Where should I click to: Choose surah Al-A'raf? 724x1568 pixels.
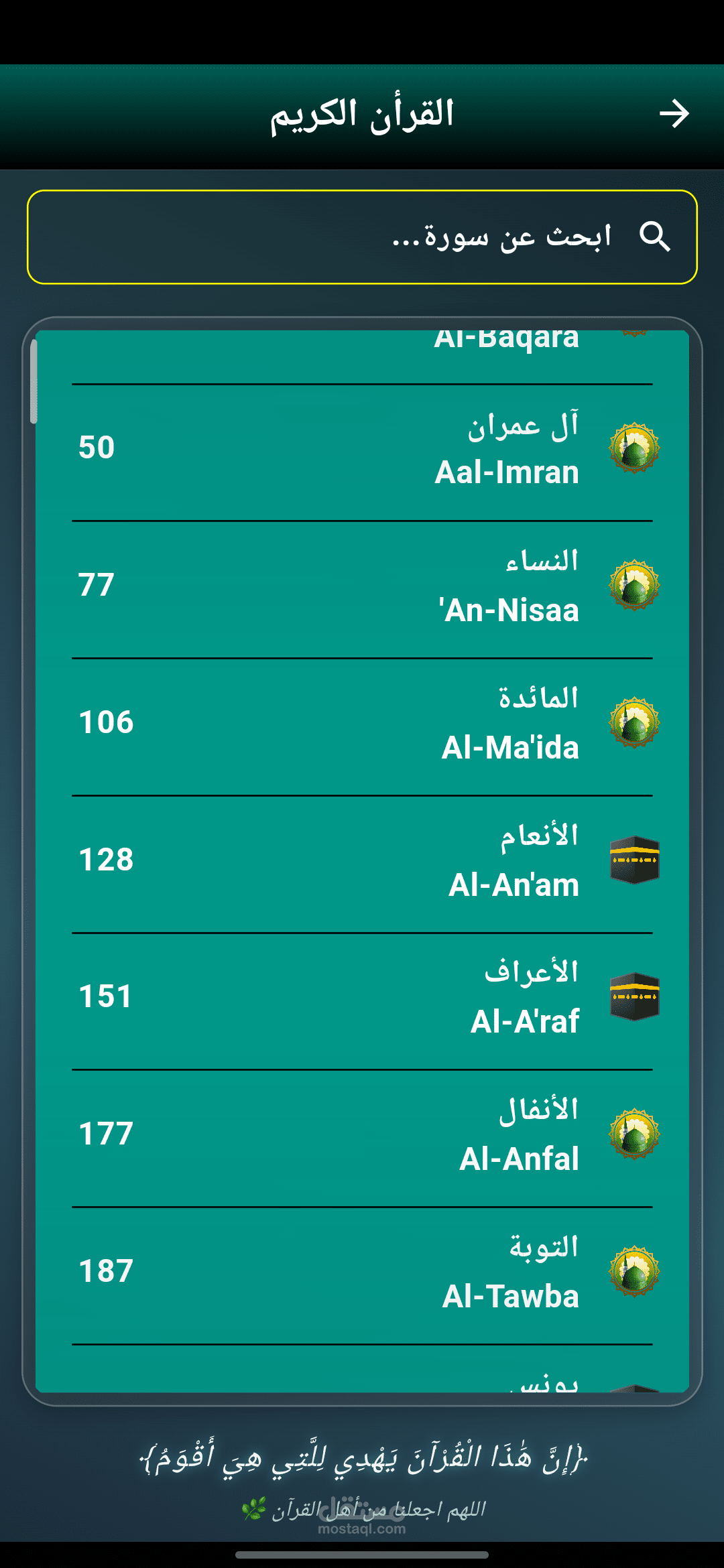click(x=362, y=998)
